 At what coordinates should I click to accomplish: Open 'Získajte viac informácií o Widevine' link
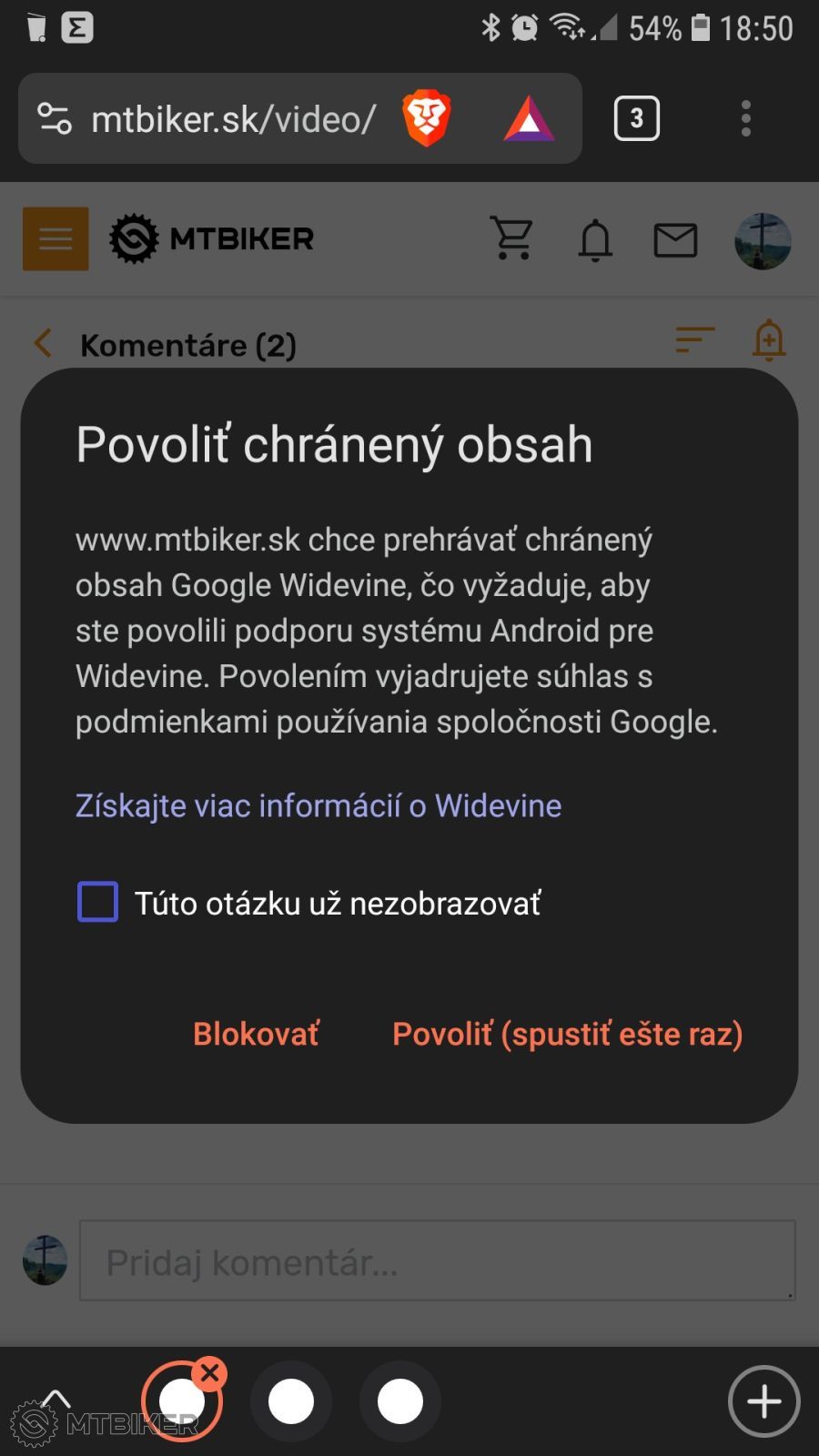tap(318, 804)
